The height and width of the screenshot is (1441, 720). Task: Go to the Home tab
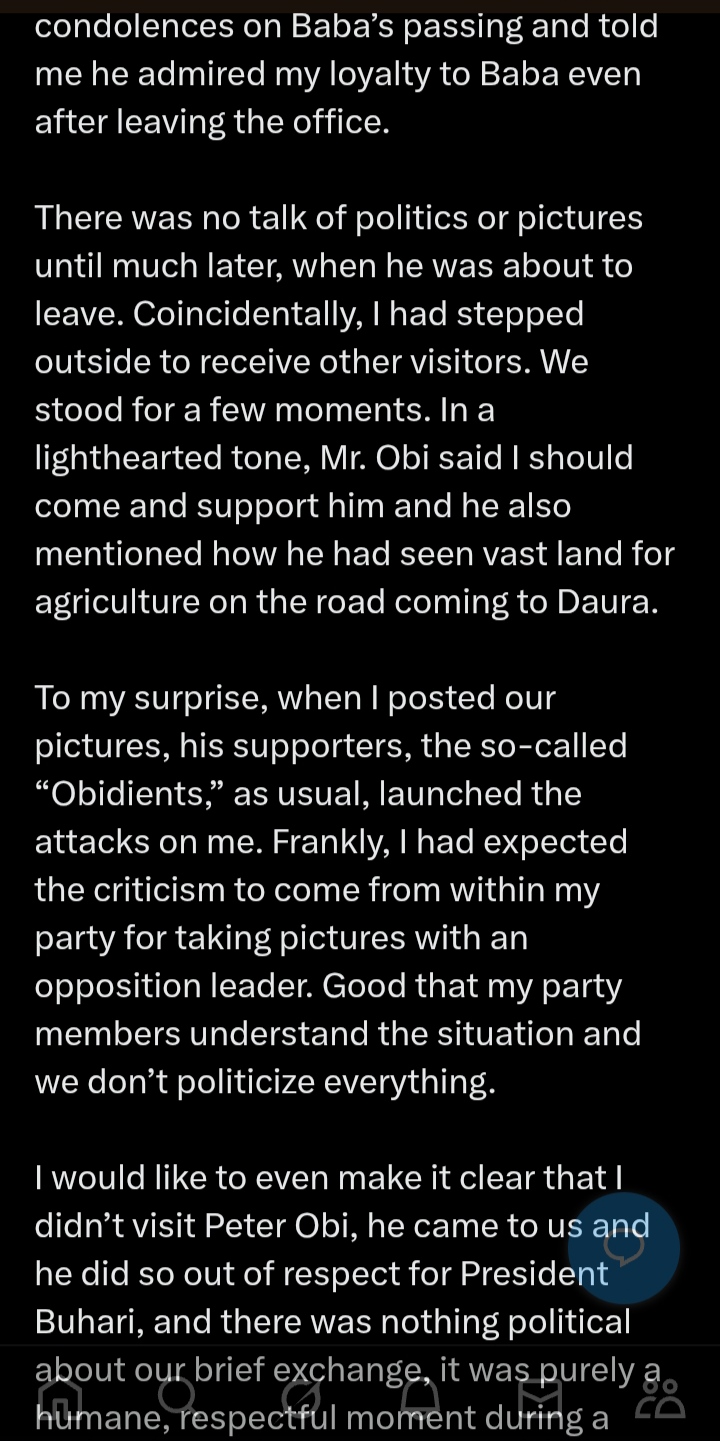point(59,1396)
